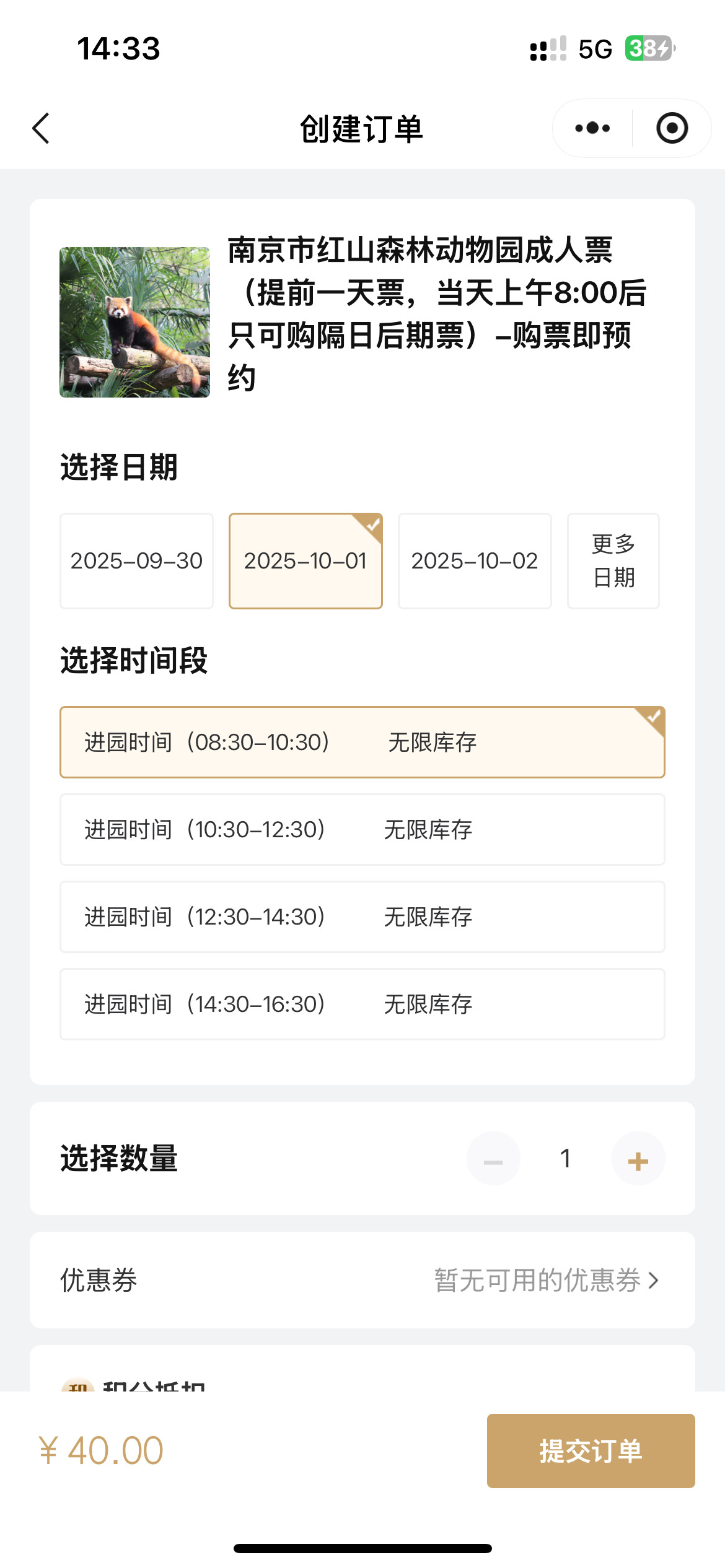Pick the 12:30-14:30 entry time slot

coord(362,917)
